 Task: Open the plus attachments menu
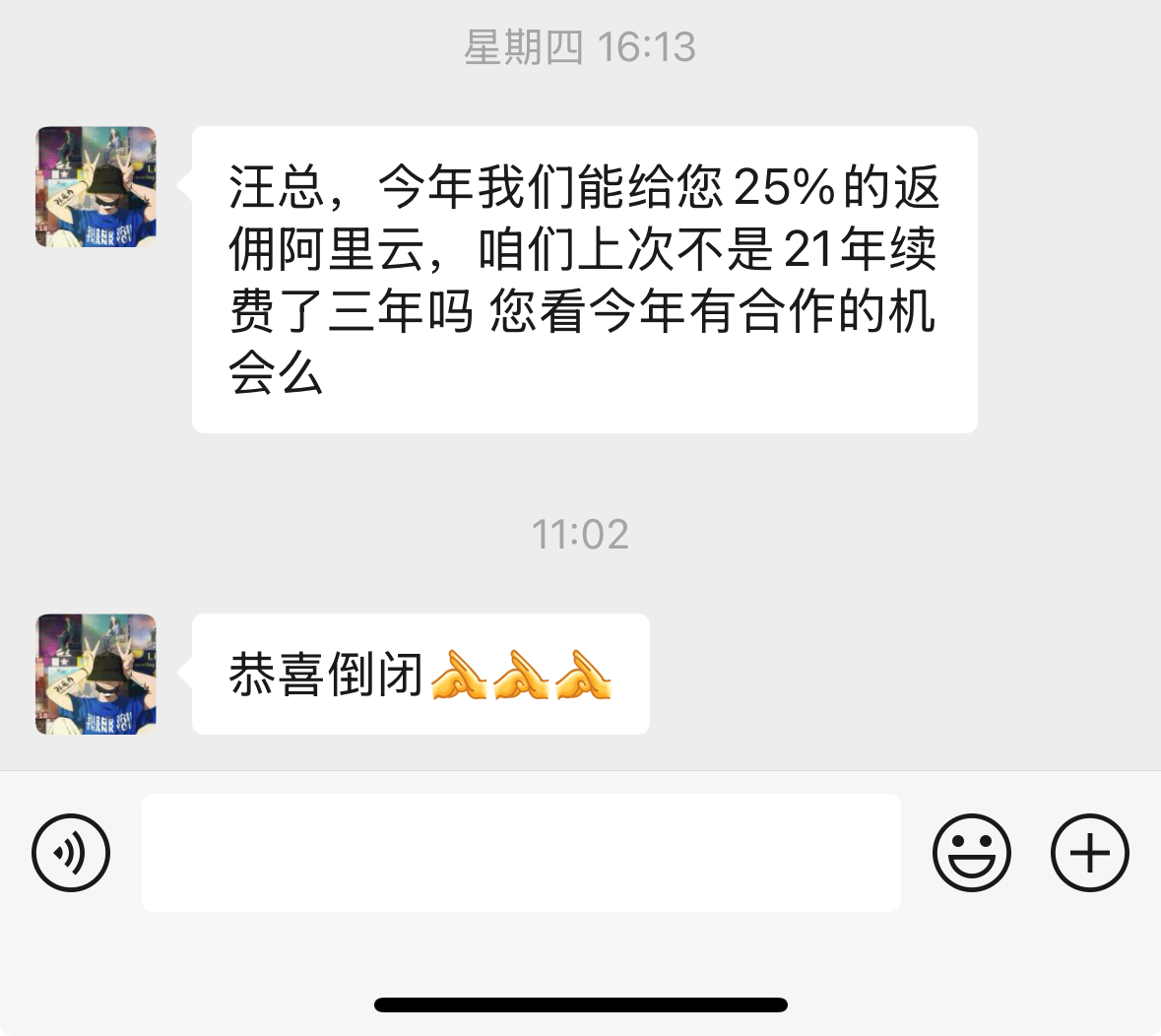[1089, 853]
